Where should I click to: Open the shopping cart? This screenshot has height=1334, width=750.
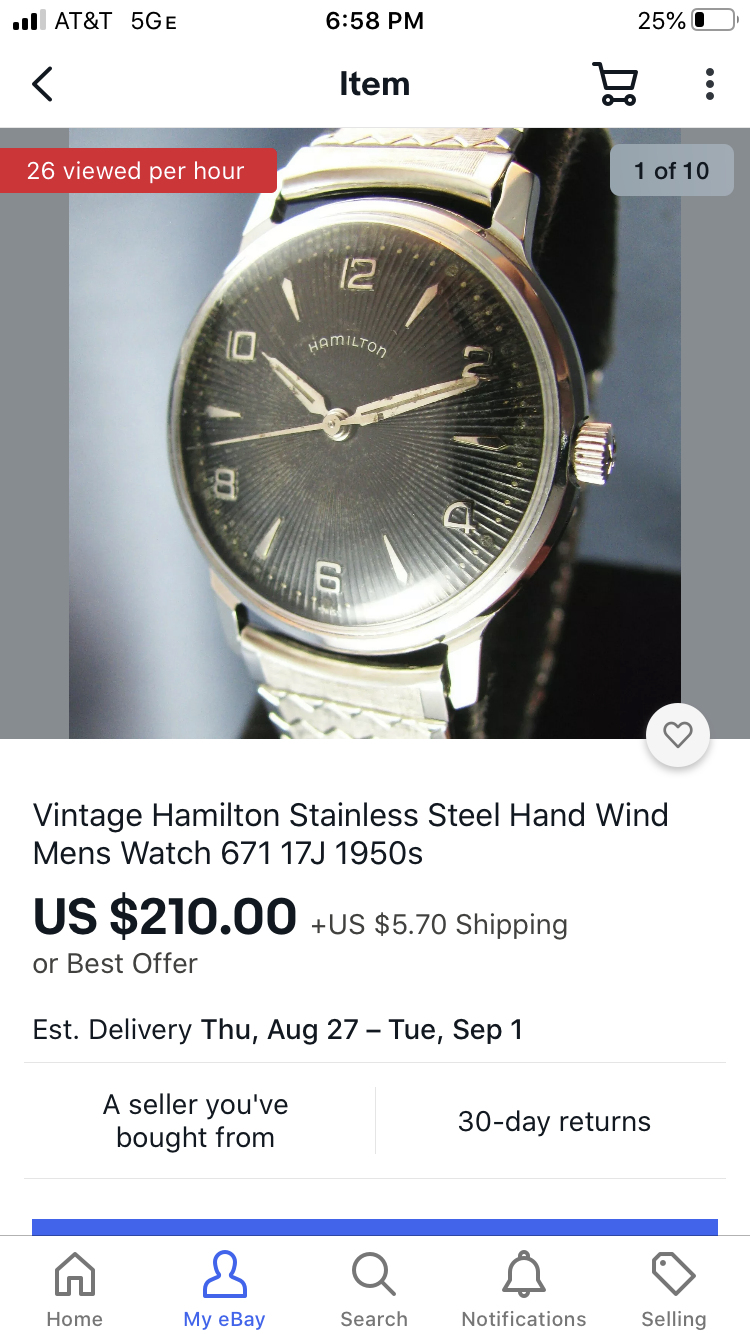pos(615,84)
